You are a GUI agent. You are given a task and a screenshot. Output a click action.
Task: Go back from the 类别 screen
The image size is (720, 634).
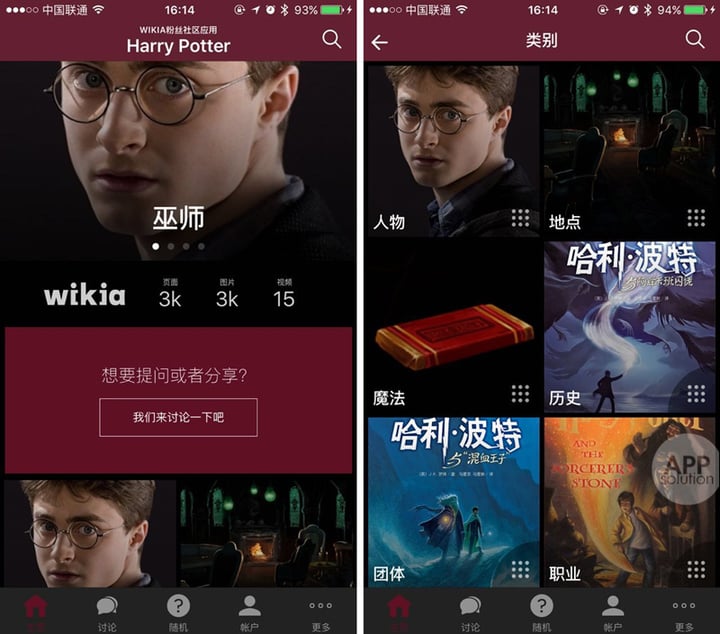(379, 42)
